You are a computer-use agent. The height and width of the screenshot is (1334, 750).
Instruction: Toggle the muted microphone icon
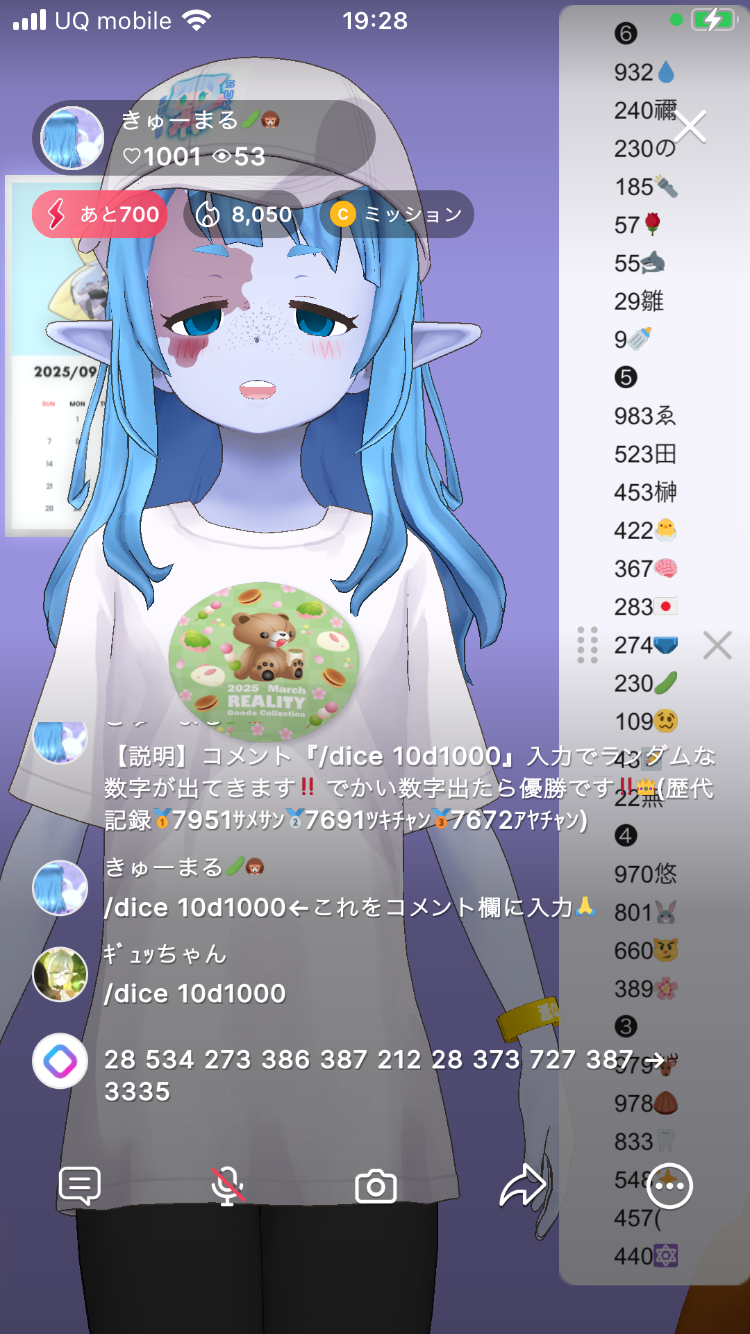coord(228,1186)
